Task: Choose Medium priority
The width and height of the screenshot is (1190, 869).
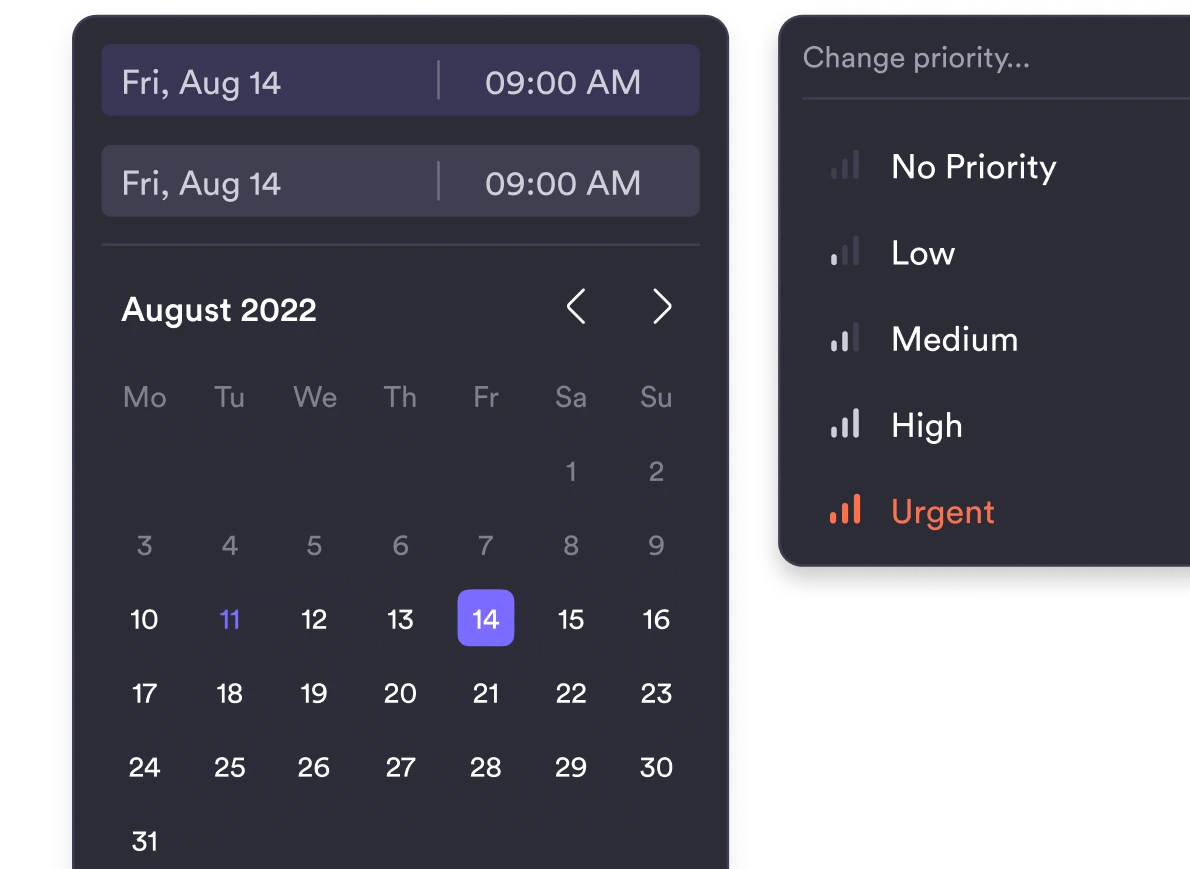Action: [x=953, y=339]
